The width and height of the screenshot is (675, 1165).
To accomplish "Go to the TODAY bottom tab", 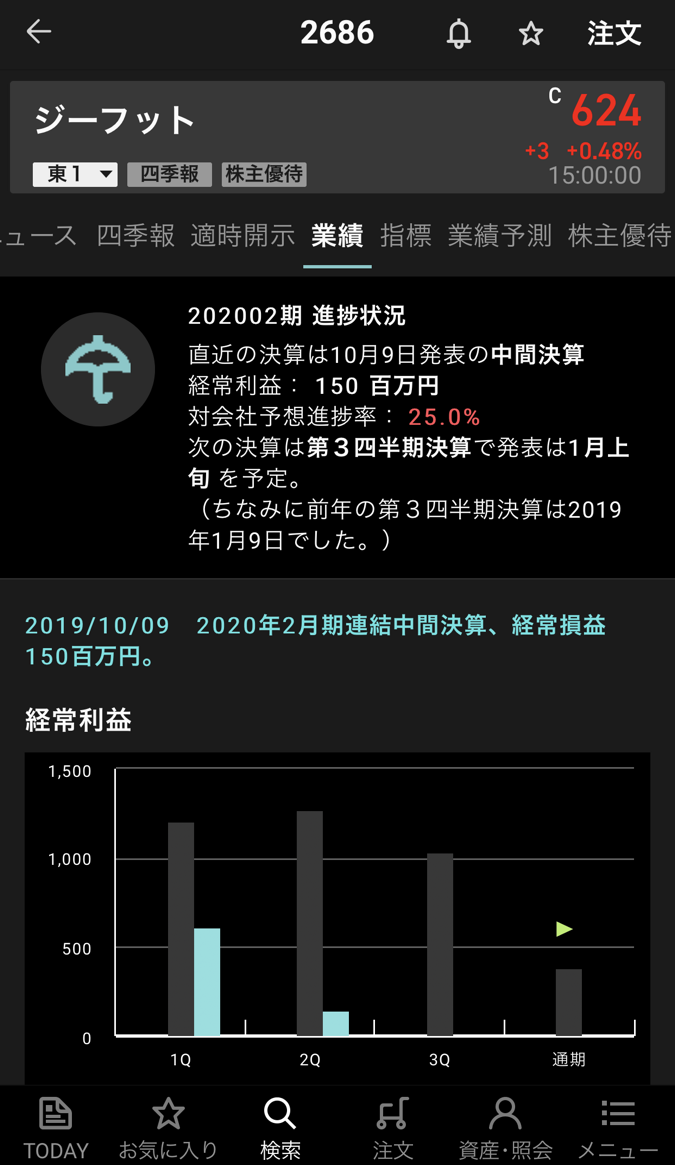I will point(56,1127).
